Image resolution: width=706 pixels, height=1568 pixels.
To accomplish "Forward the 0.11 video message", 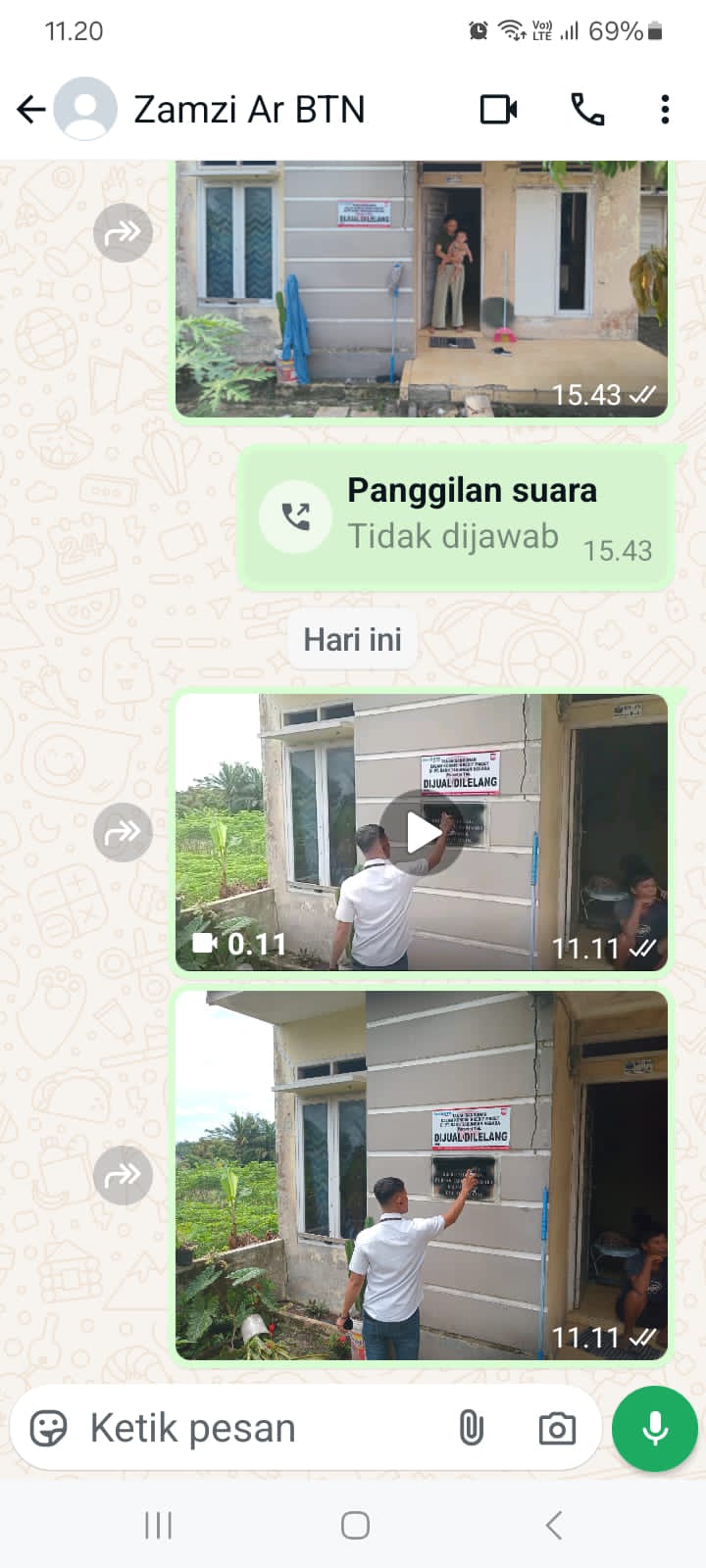I will click(123, 832).
